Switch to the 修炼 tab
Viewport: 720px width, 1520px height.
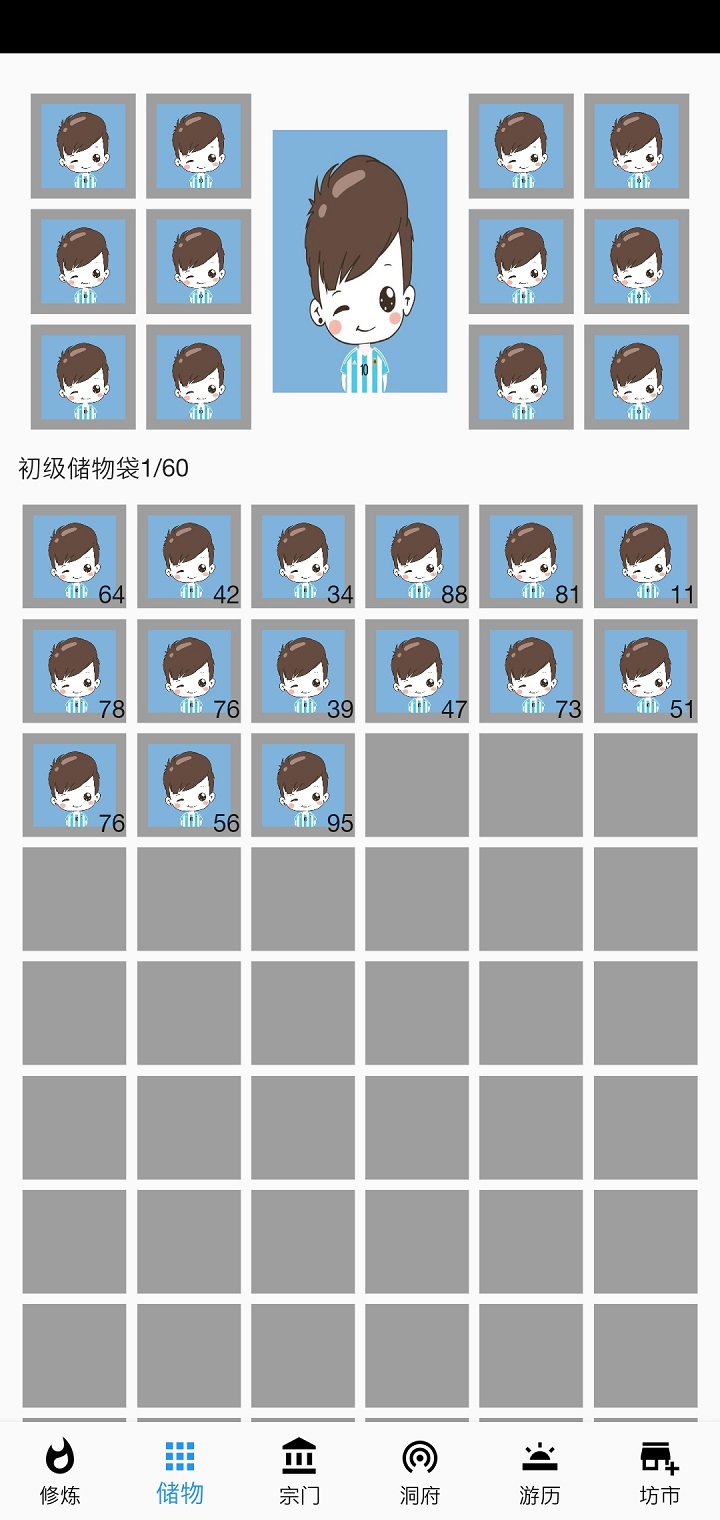point(60,1472)
